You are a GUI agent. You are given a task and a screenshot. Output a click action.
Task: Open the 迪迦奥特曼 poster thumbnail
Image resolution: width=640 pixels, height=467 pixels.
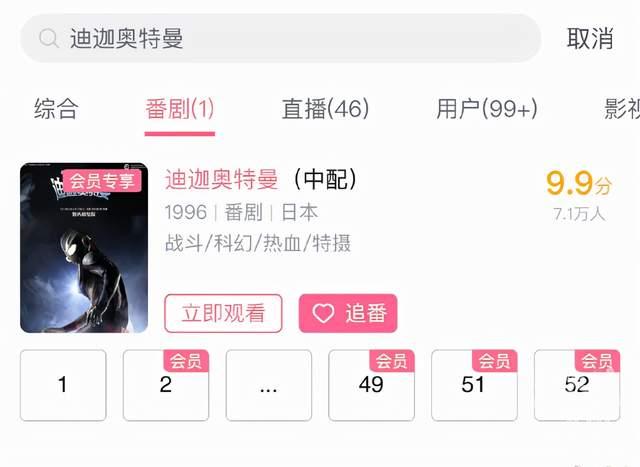click(84, 248)
